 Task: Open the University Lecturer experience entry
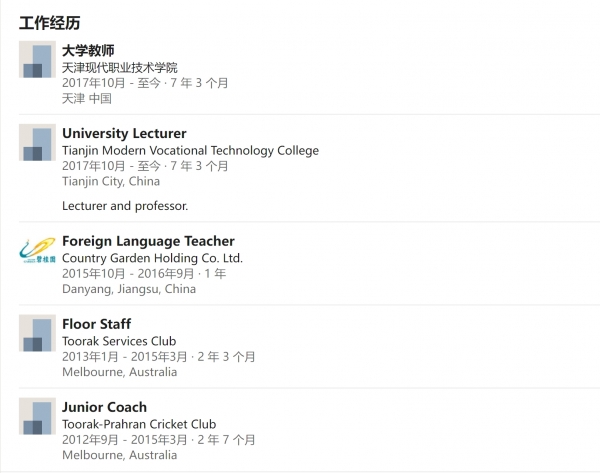[x=124, y=133]
